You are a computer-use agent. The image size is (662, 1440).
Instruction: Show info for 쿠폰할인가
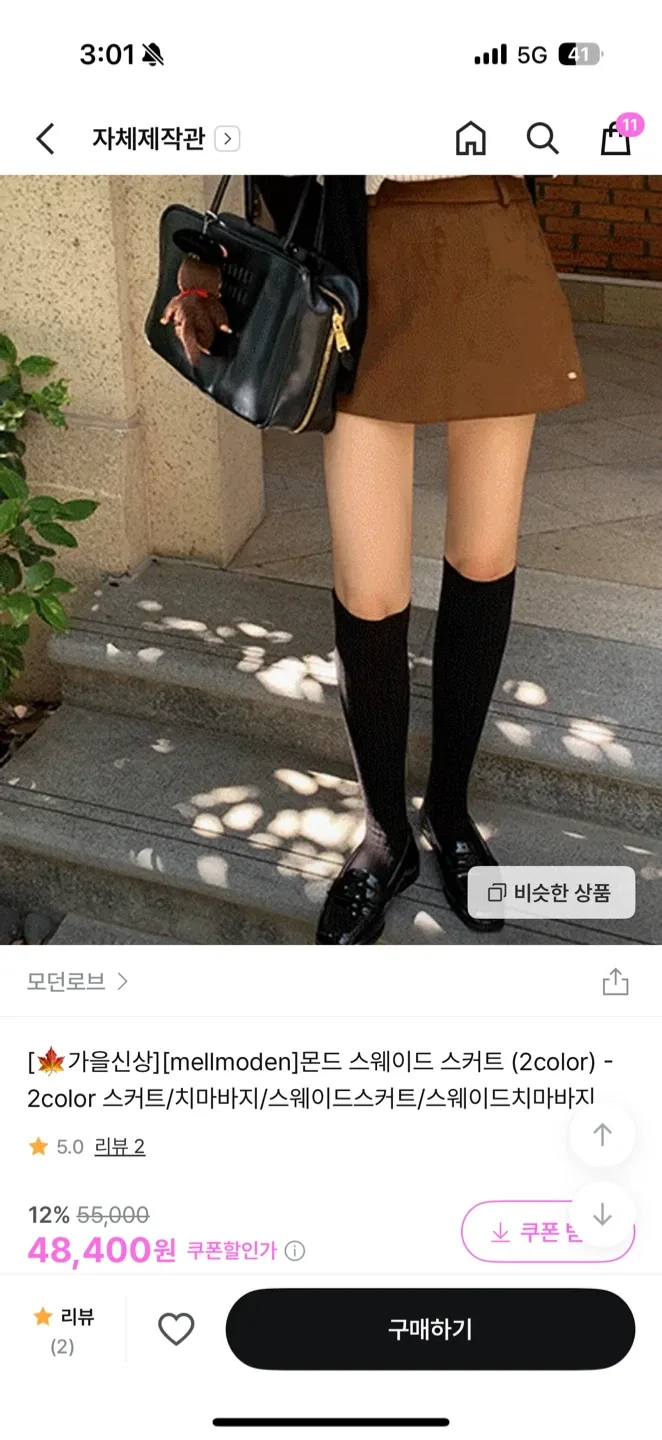295,1251
